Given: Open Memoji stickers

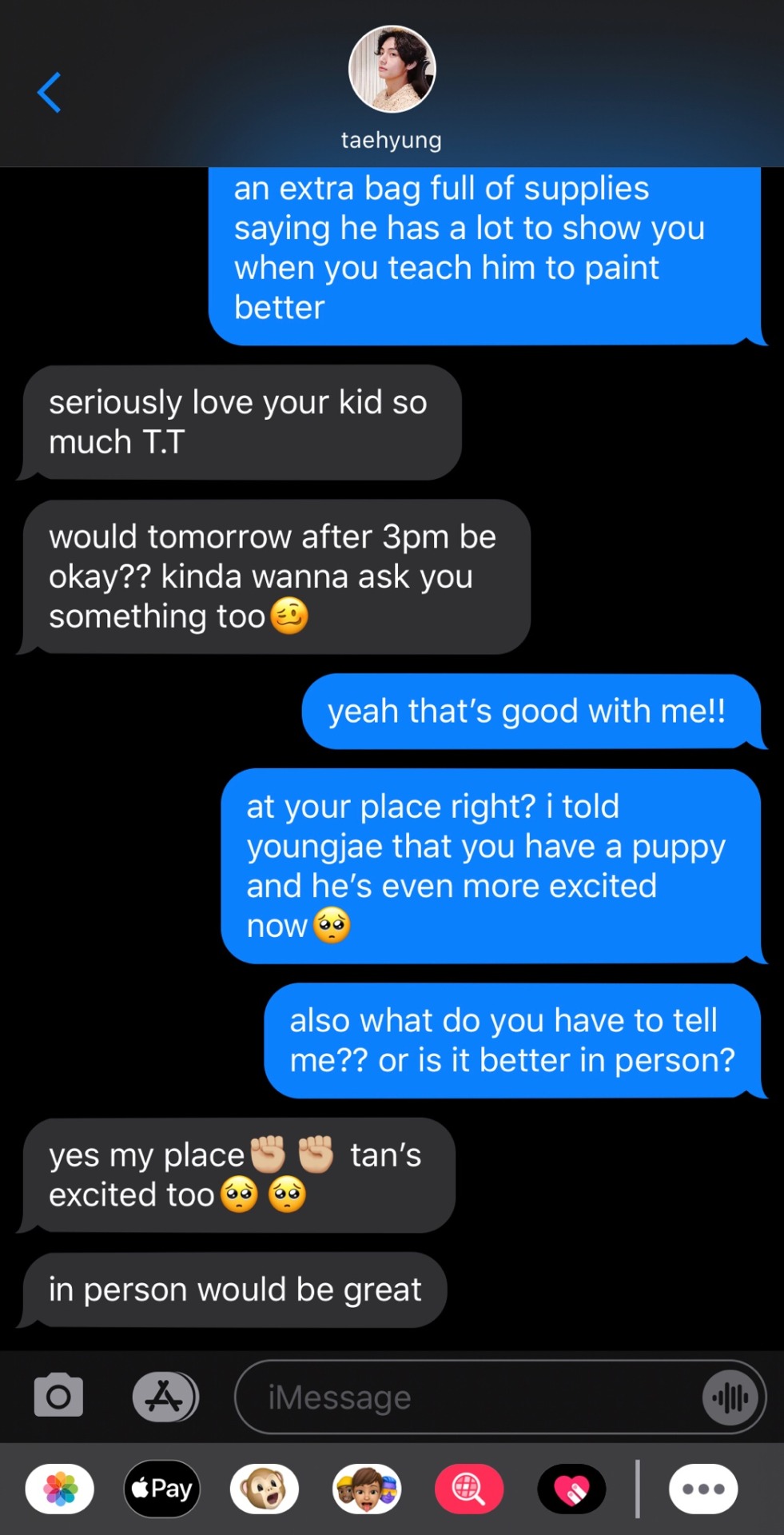Looking at the screenshot, I should [x=367, y=1489].
